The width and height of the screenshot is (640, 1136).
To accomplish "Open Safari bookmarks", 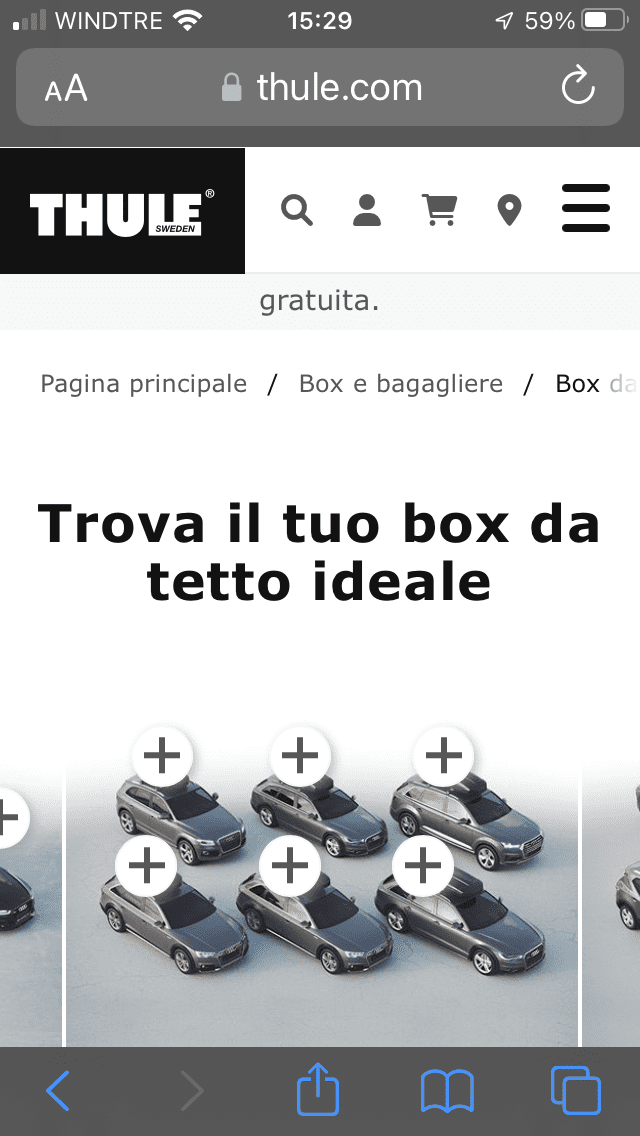I will pyautogui.click(x=447, y=1090).
